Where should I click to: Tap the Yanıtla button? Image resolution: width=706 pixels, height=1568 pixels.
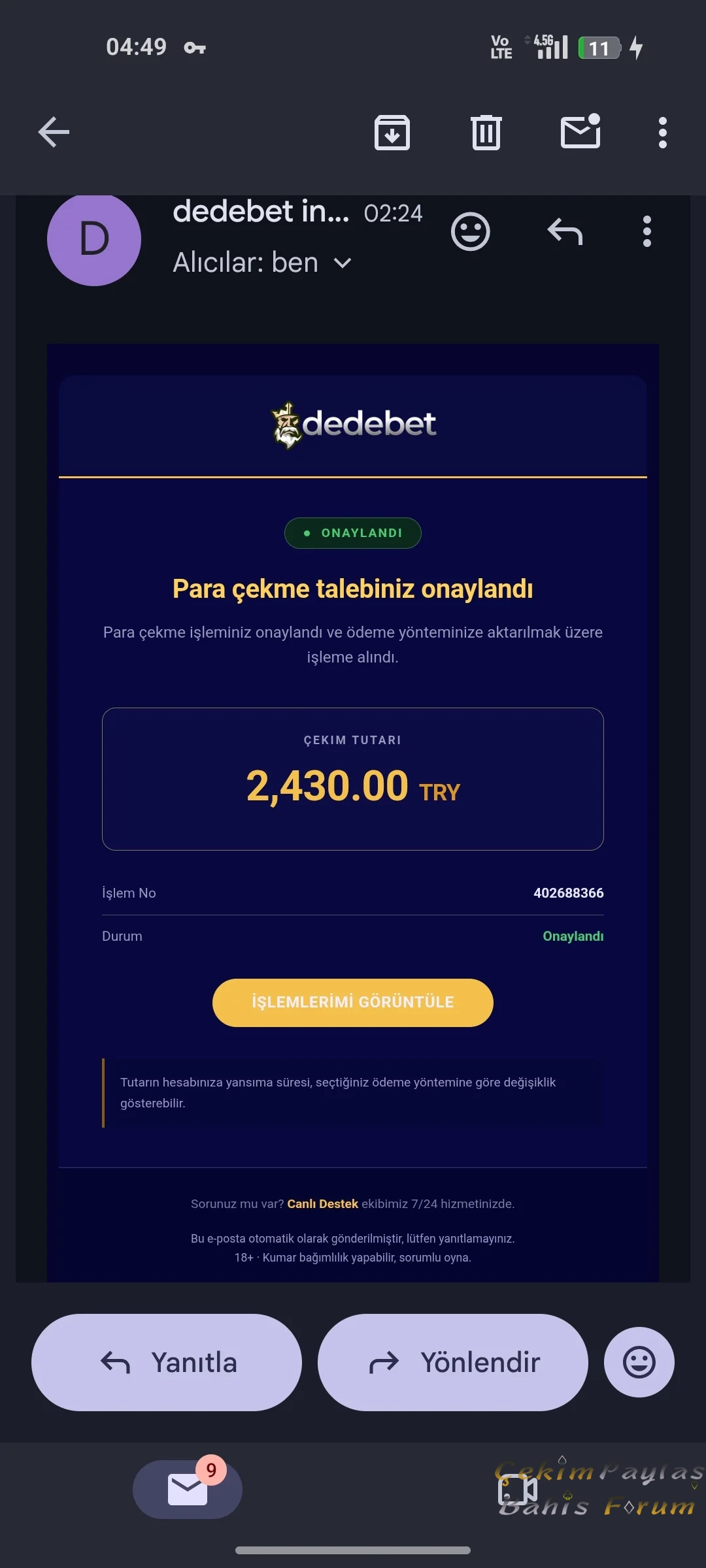[167, 1362]
